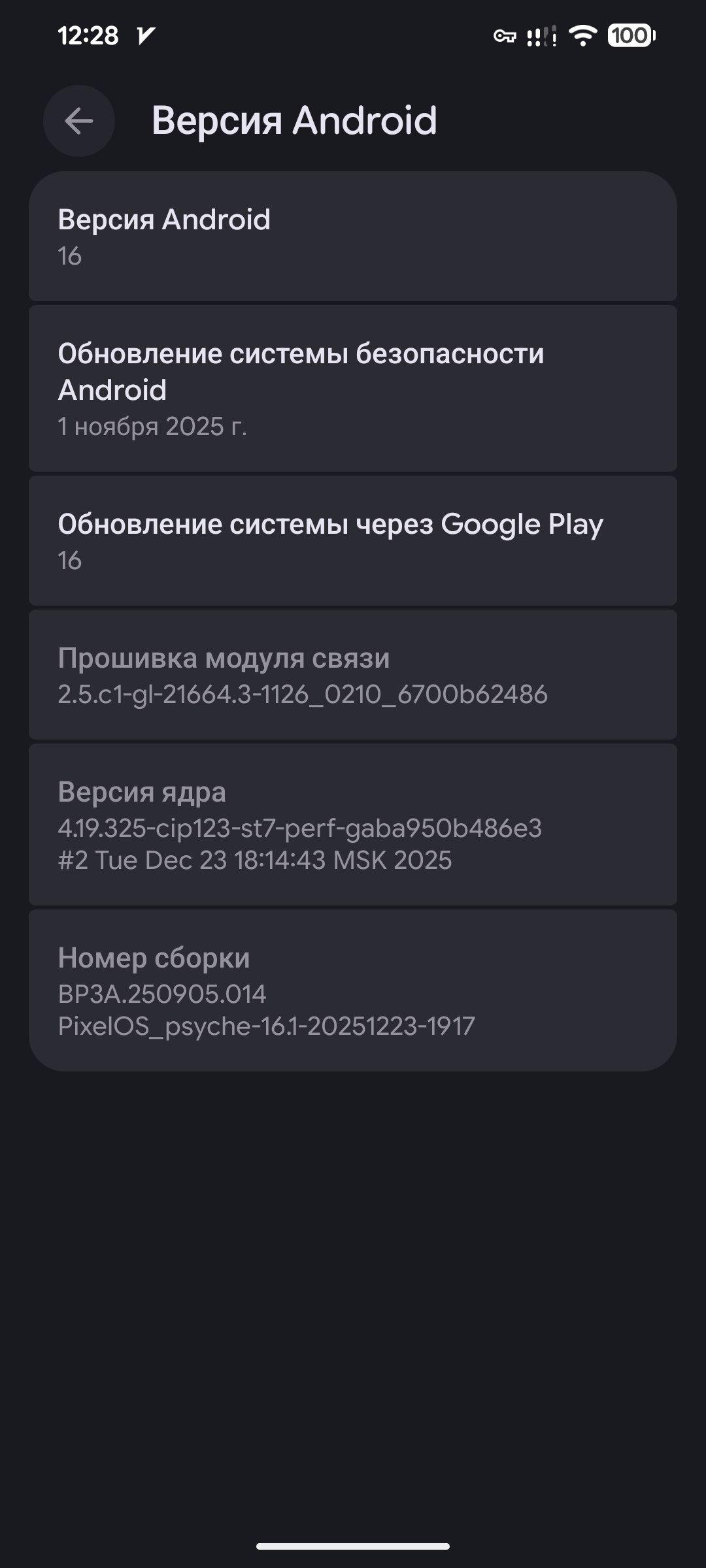706x1568 pixels.
Task: Open Обновление системы через Google Play
Action: click(353, 541)
